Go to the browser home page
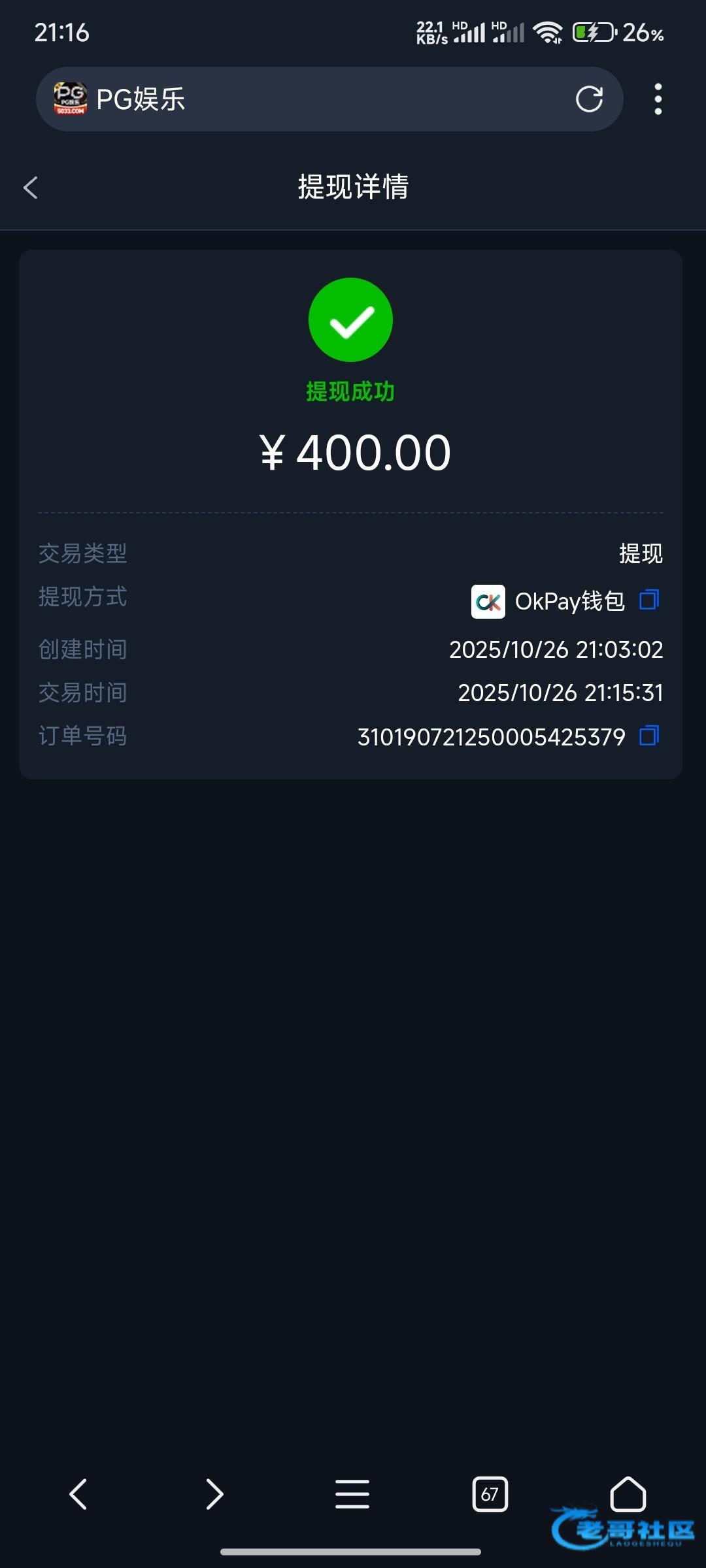The width and height of the screenshot is (706, 1568). [x=628, y=1494]
